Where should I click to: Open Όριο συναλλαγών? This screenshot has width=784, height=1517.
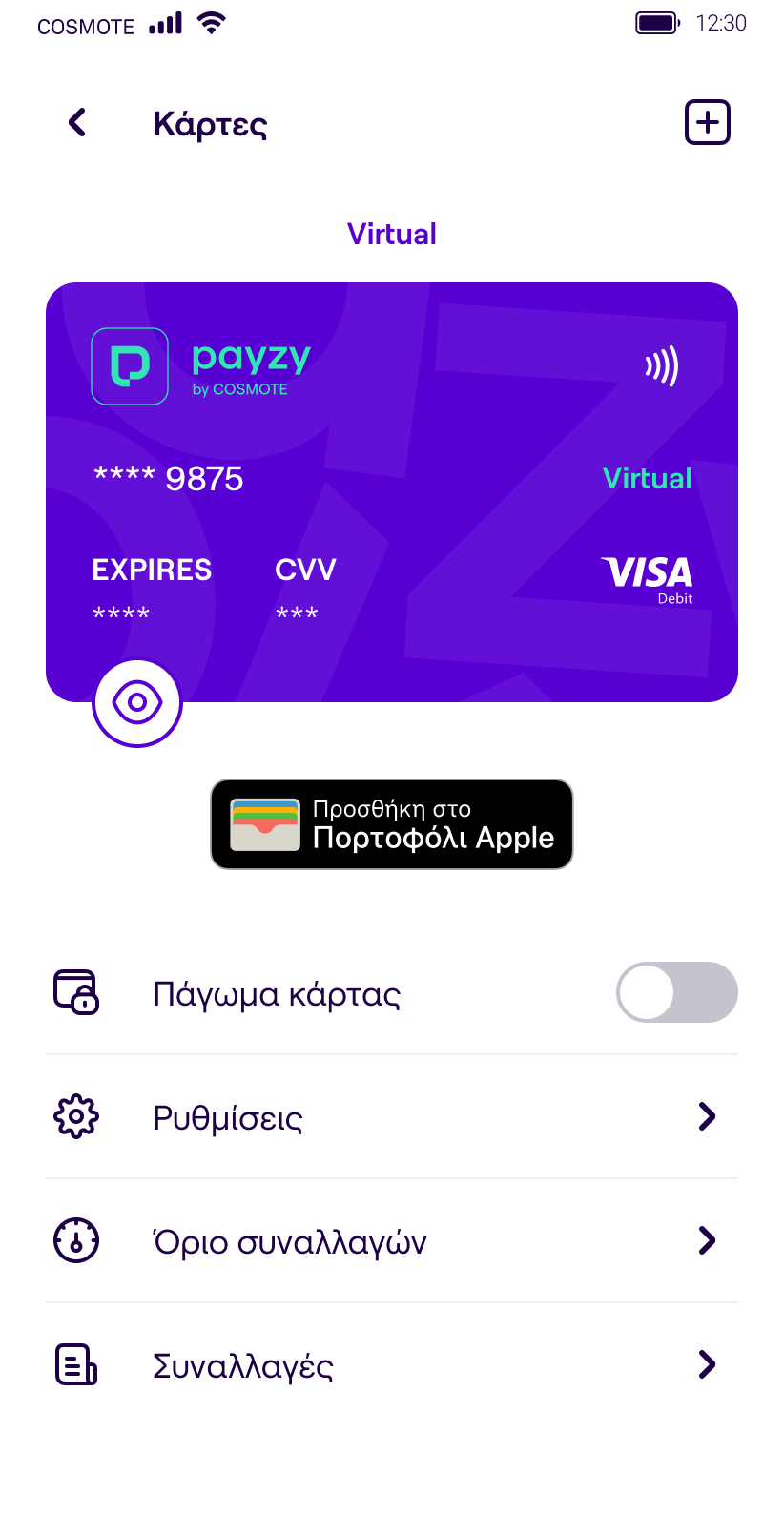(x=391, y=1240)
